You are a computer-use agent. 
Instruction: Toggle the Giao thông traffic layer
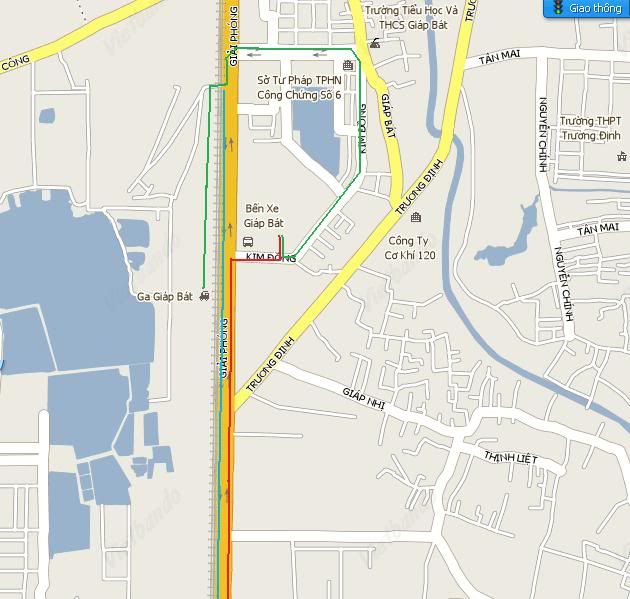[x=586, y=8]
